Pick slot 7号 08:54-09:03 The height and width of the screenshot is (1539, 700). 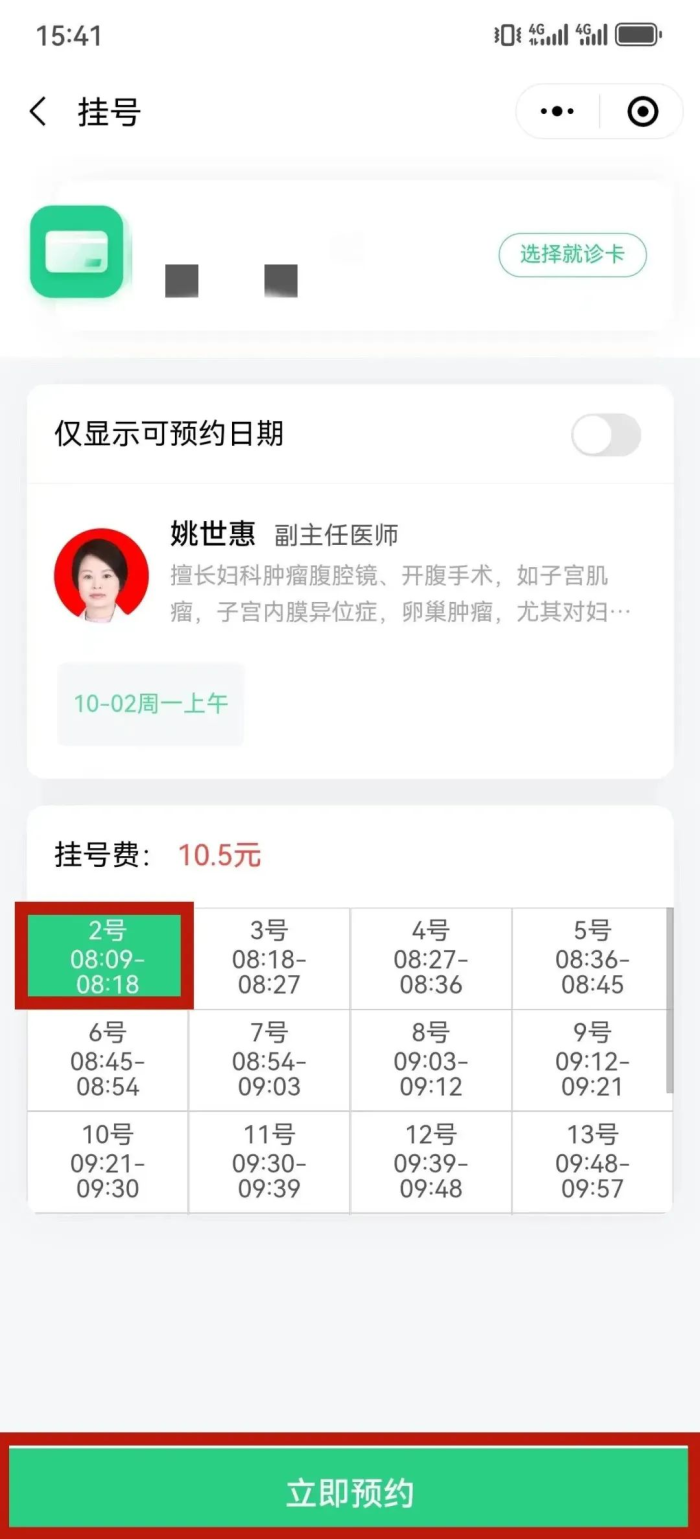click(269, 1060)
